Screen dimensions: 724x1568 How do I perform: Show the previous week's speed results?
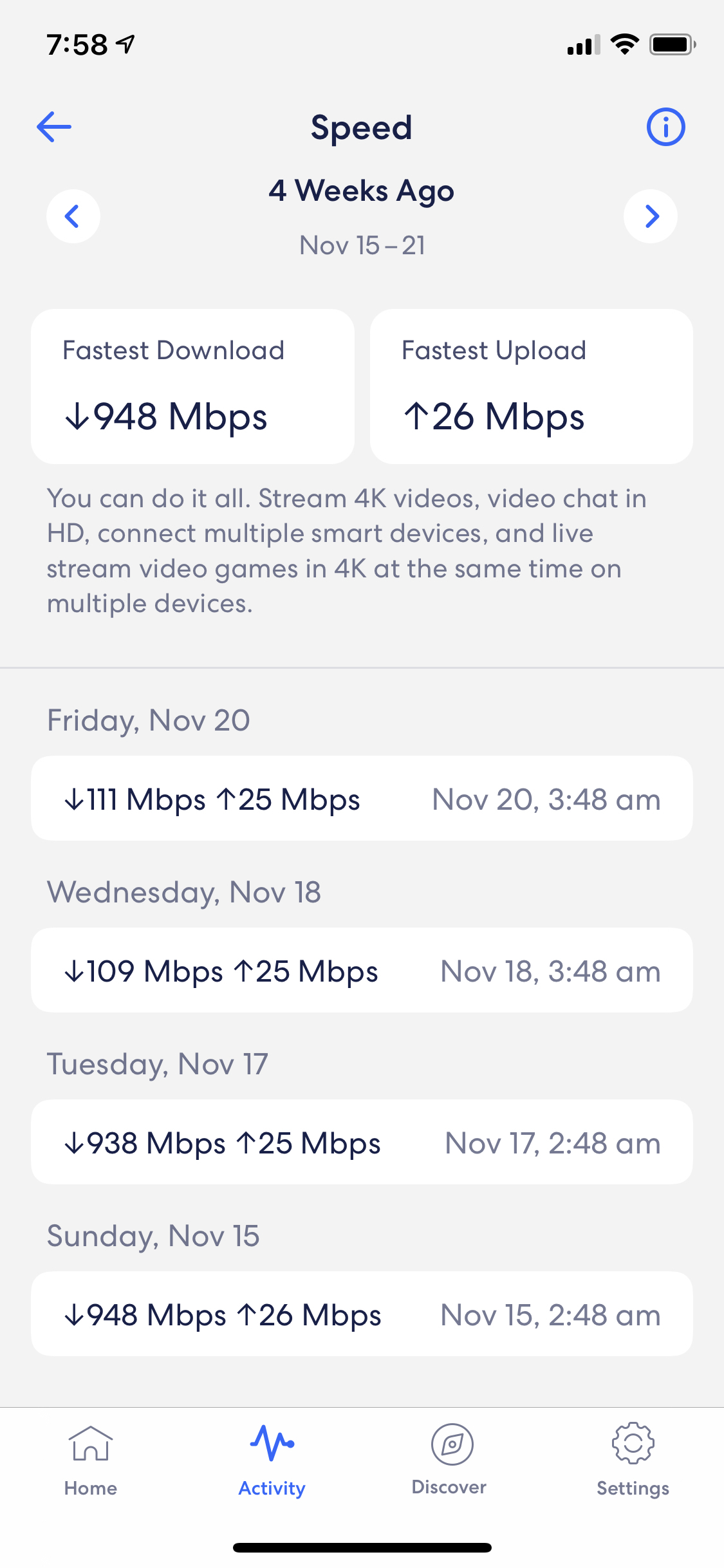[x=73, y=216]
